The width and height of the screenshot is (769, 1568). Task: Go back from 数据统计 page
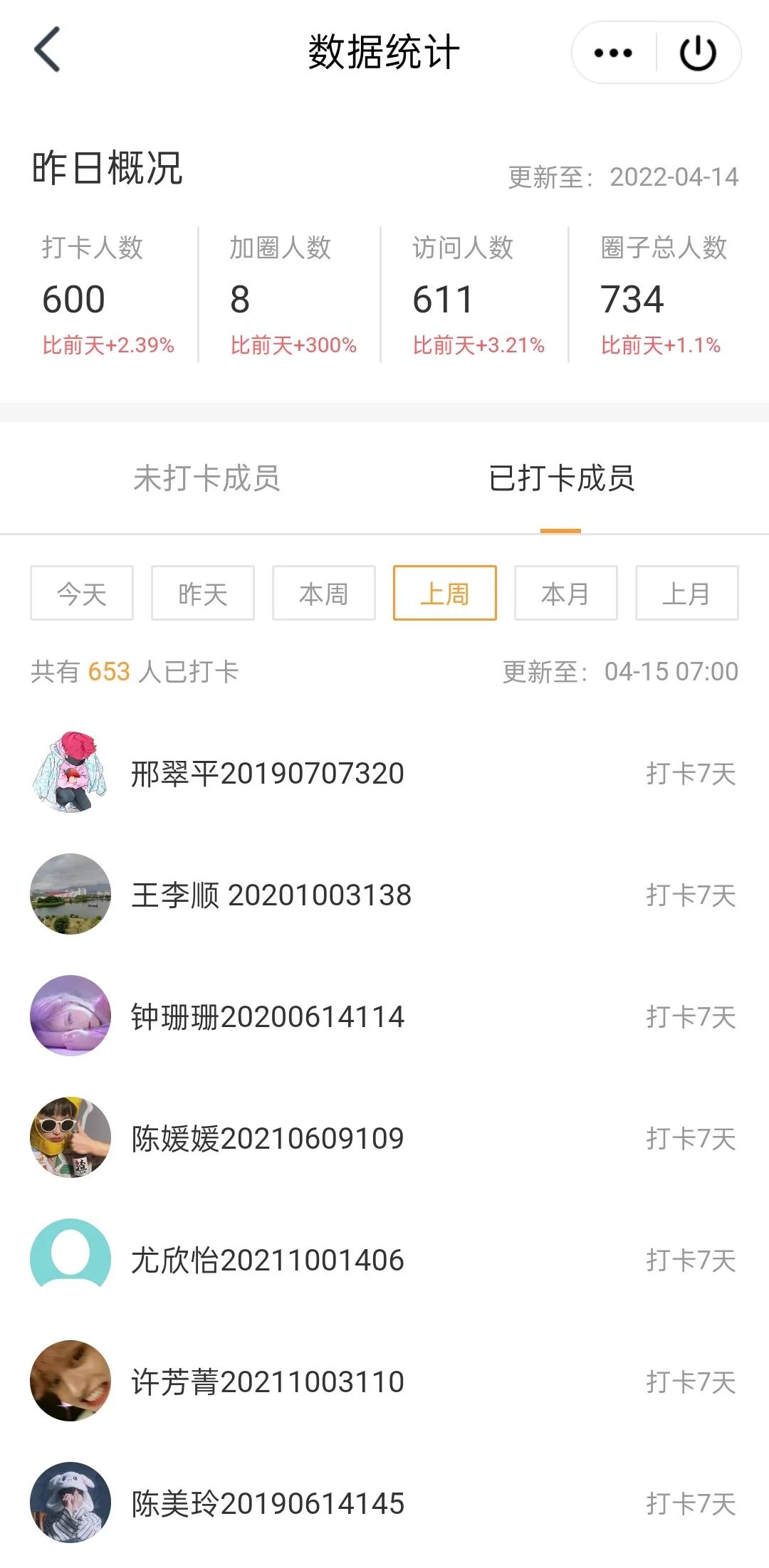tap(47, 51)
